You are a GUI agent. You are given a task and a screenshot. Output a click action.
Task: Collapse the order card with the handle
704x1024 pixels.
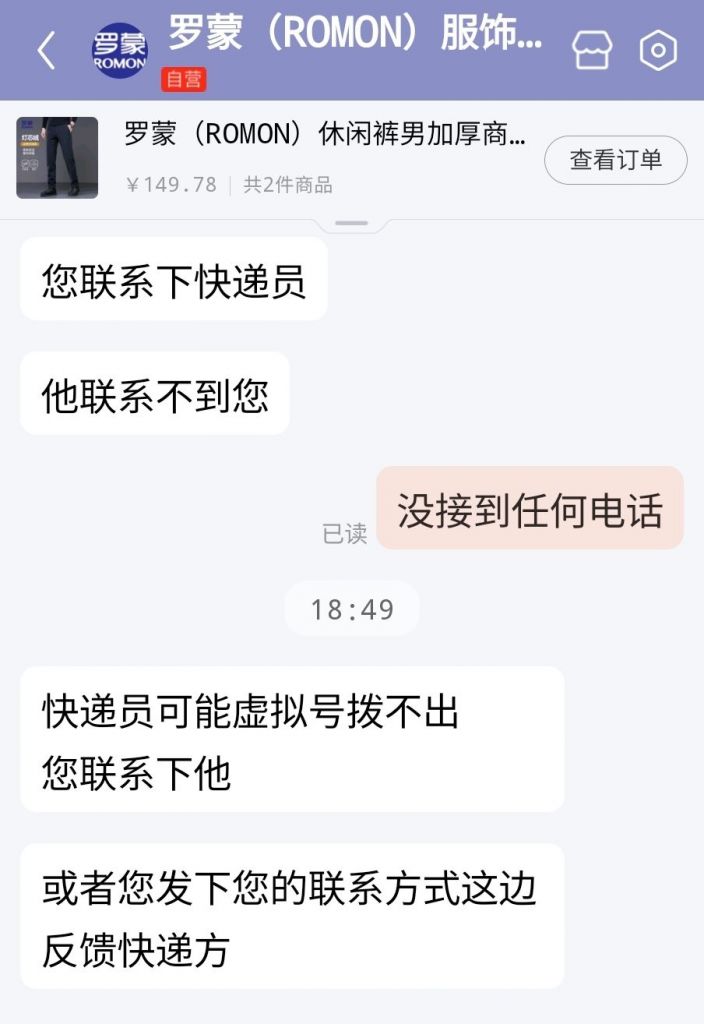tap(351, 223)
